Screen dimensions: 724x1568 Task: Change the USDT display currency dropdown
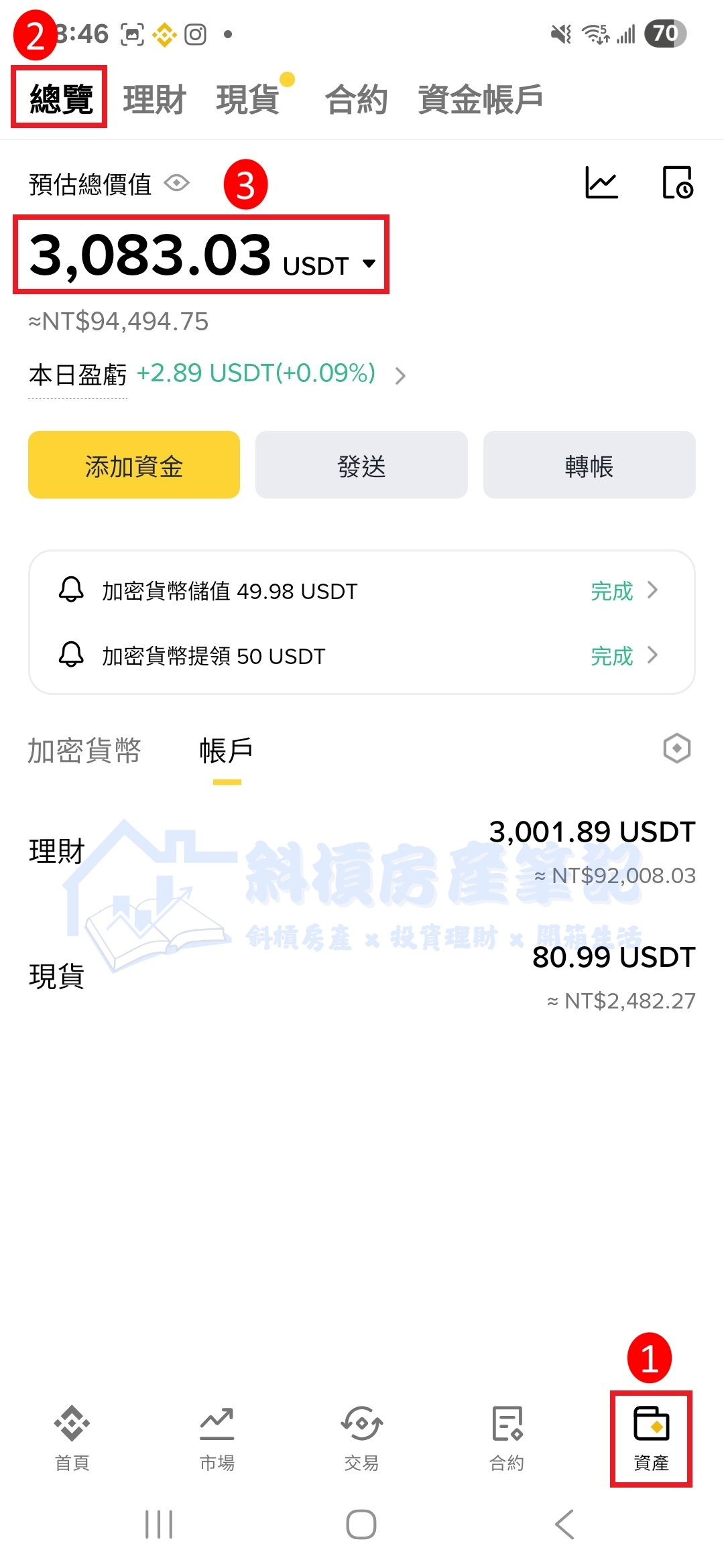(x=369, y=264)
